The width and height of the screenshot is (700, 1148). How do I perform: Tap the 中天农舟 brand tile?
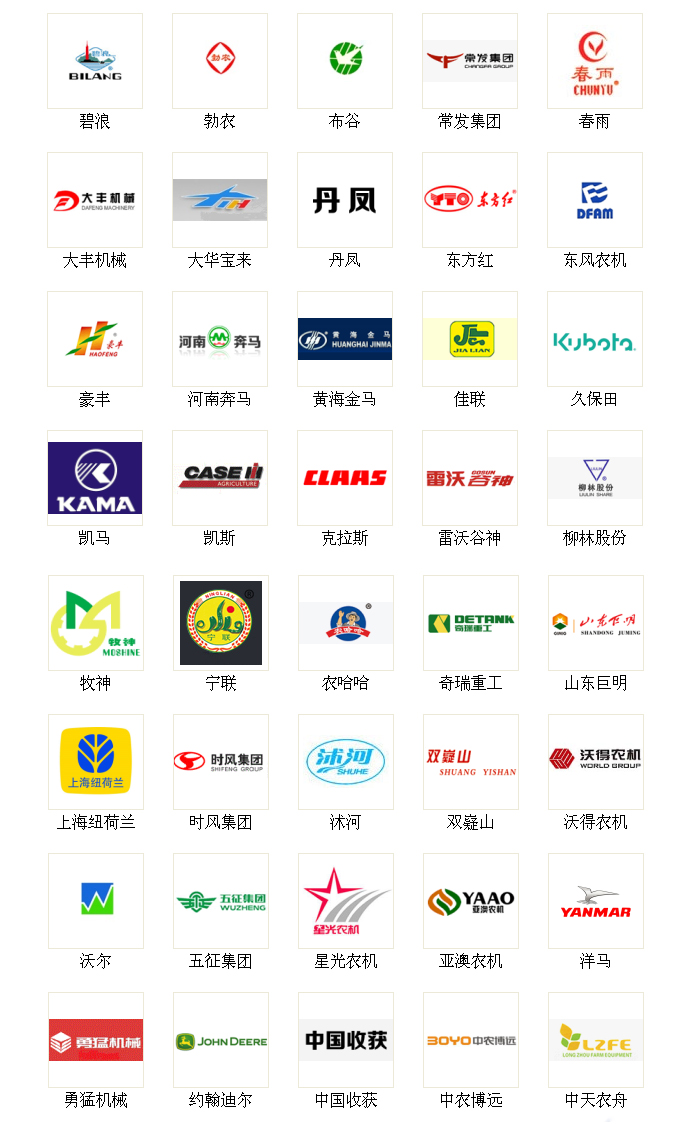[x=596, y=1040]
